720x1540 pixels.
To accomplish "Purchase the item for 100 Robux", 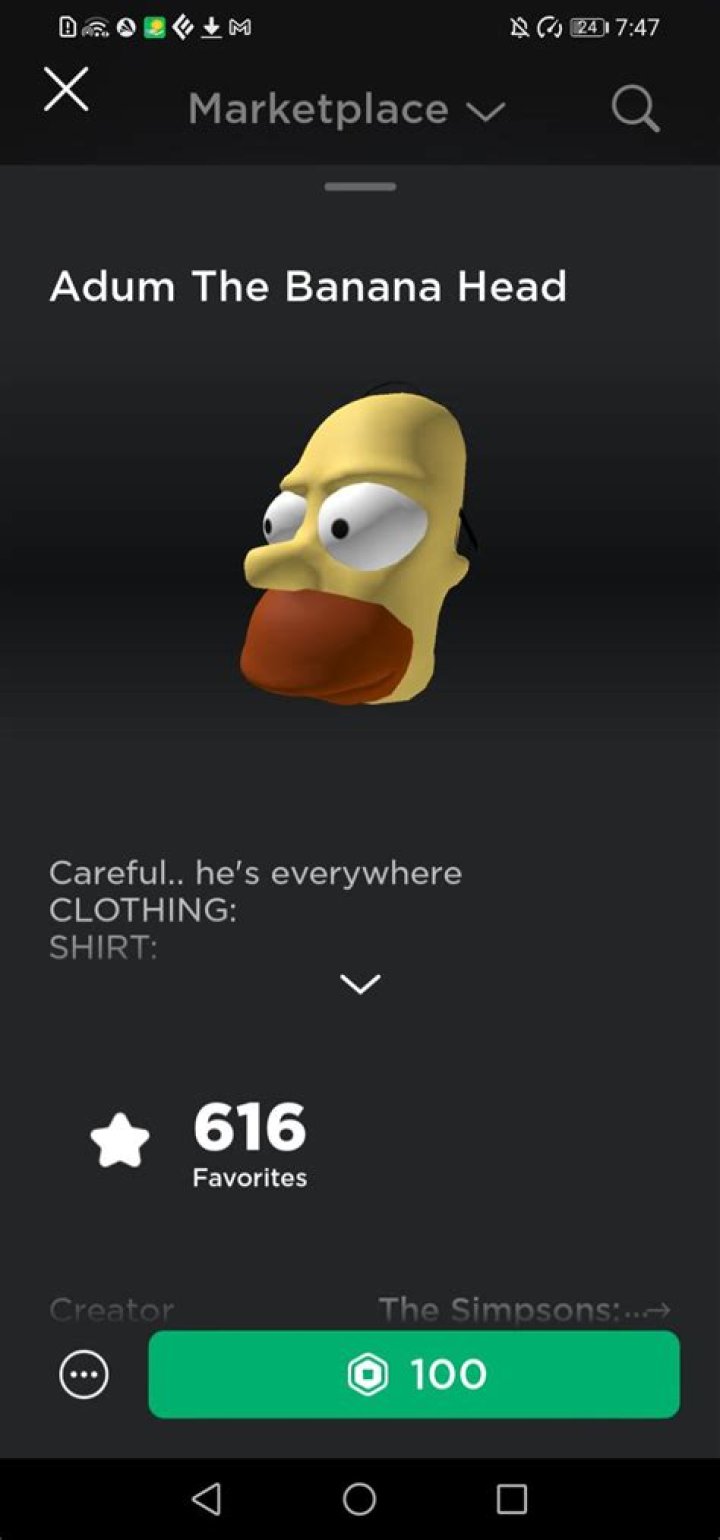I will point(412,1374).
